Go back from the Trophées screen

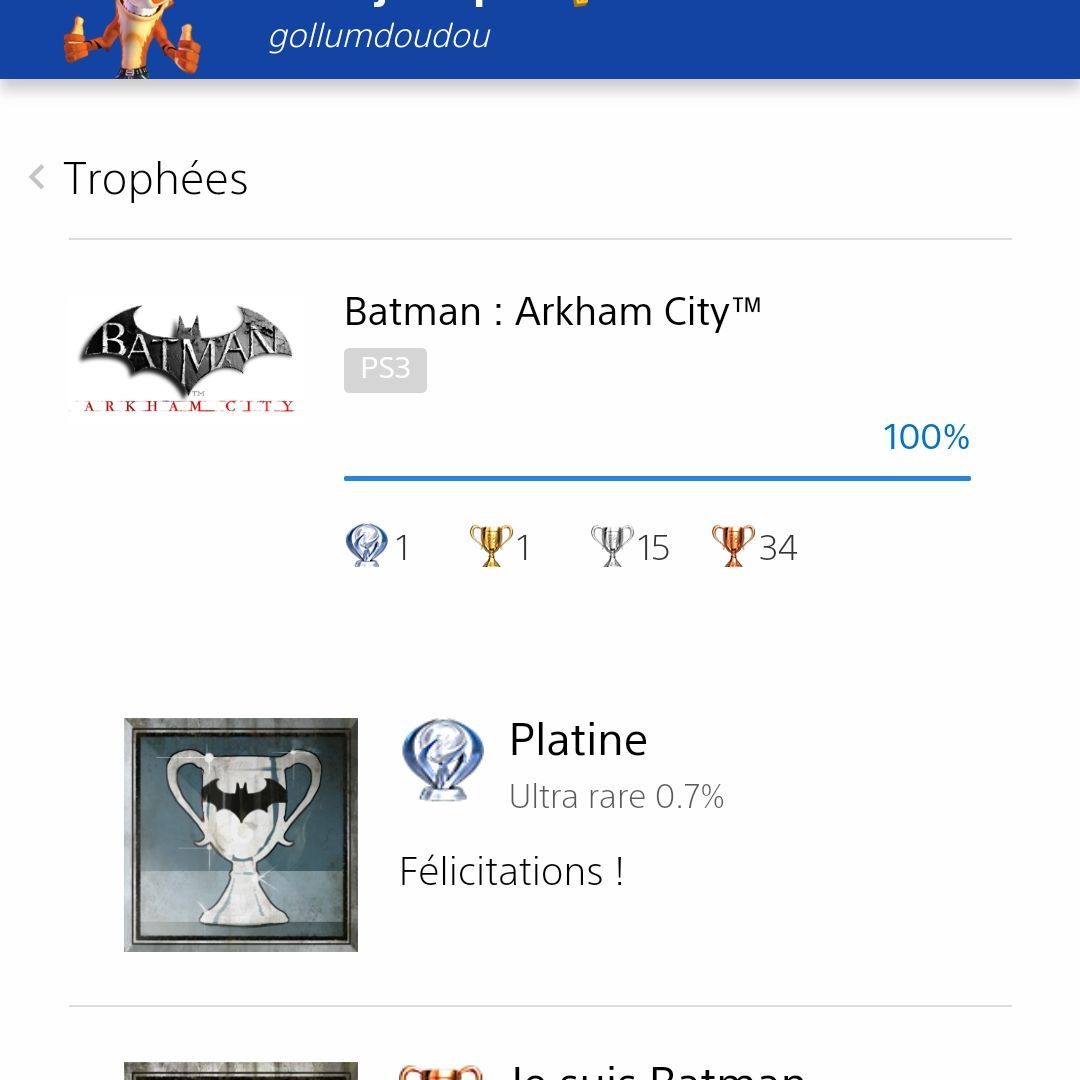pos(38,178)
